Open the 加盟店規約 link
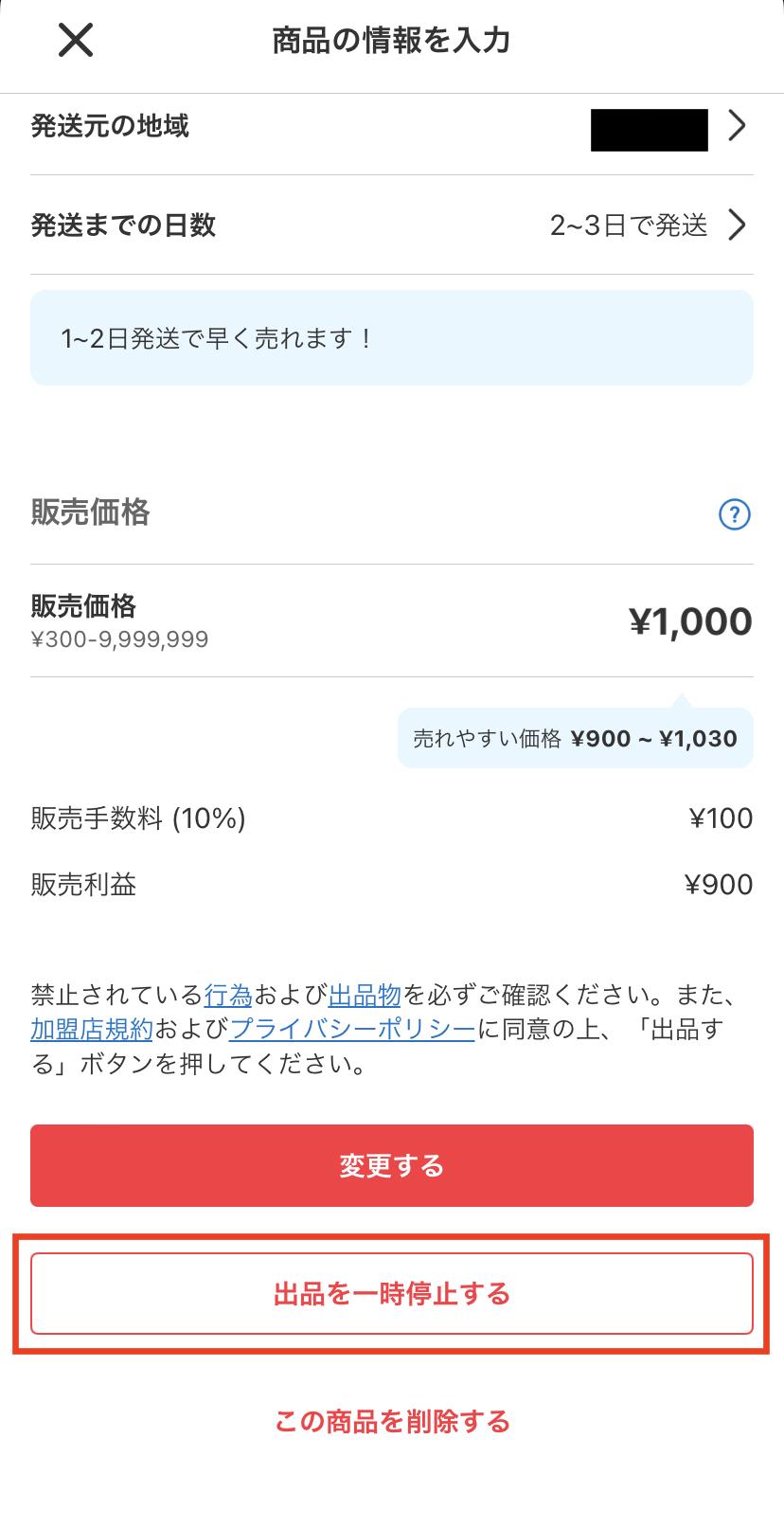 coord(92,1030)
